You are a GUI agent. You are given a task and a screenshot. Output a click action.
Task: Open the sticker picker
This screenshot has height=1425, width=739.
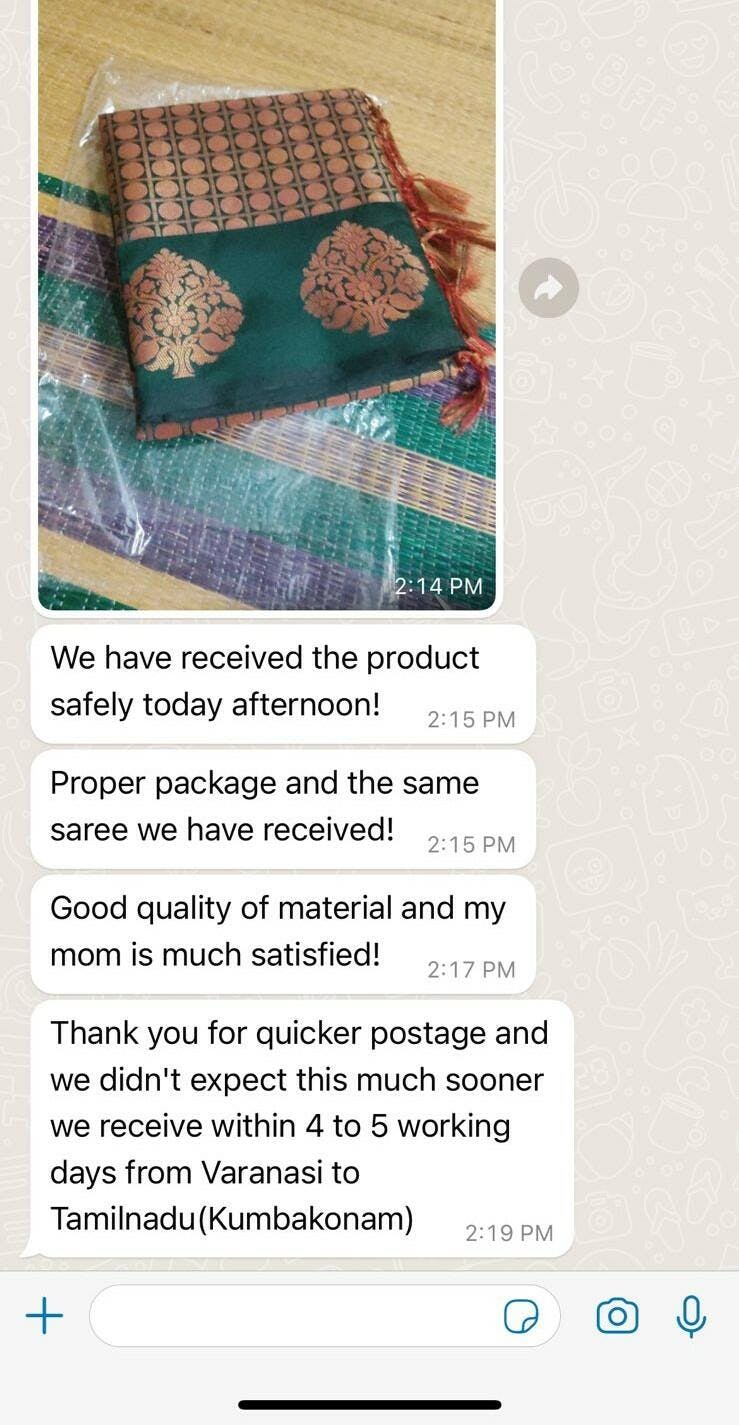[x=521, y=1317]
